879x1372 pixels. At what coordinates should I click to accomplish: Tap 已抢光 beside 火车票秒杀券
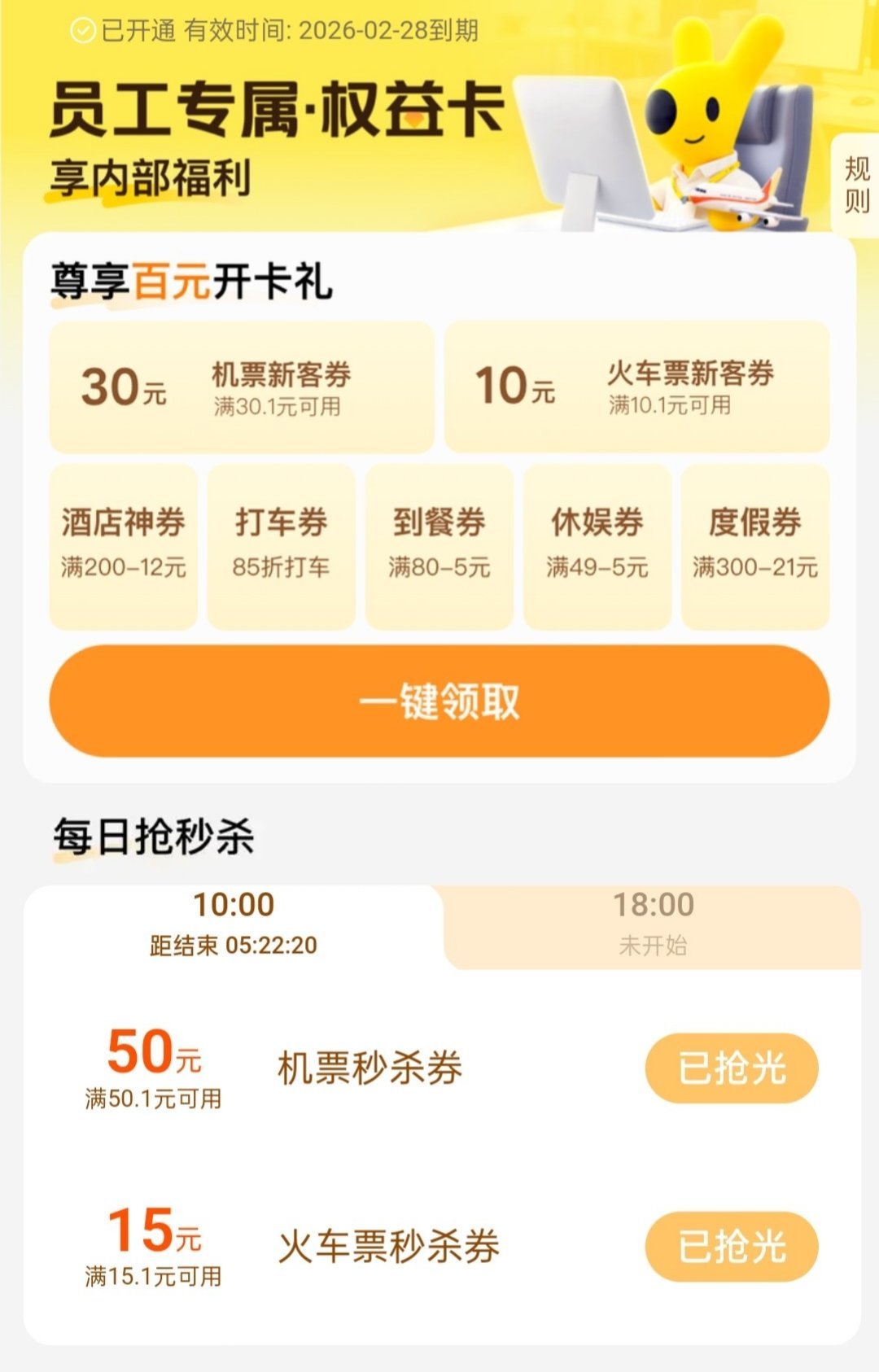point(731,1246)
